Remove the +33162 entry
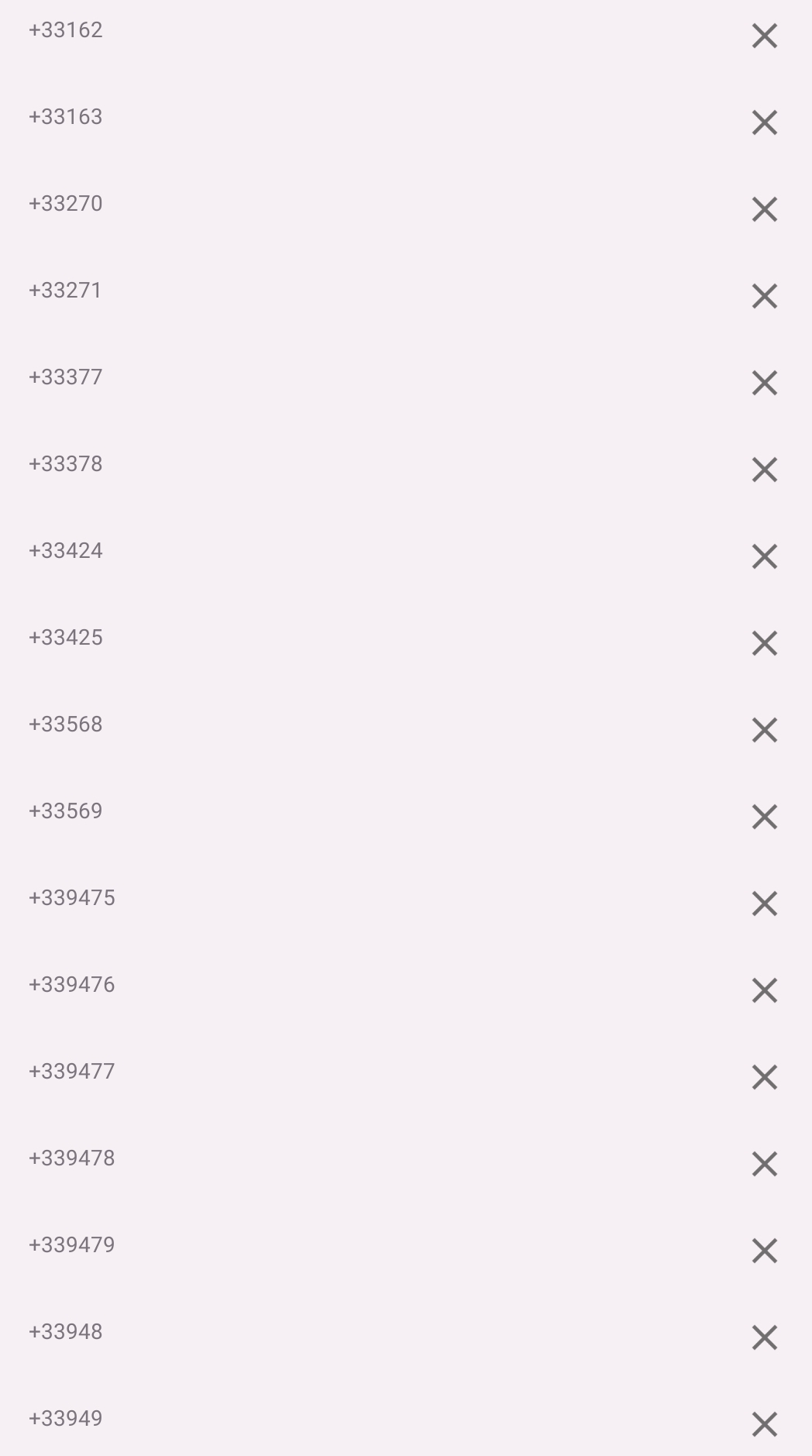Viewport: 812px width, 1456px height. tap(764, 36)
